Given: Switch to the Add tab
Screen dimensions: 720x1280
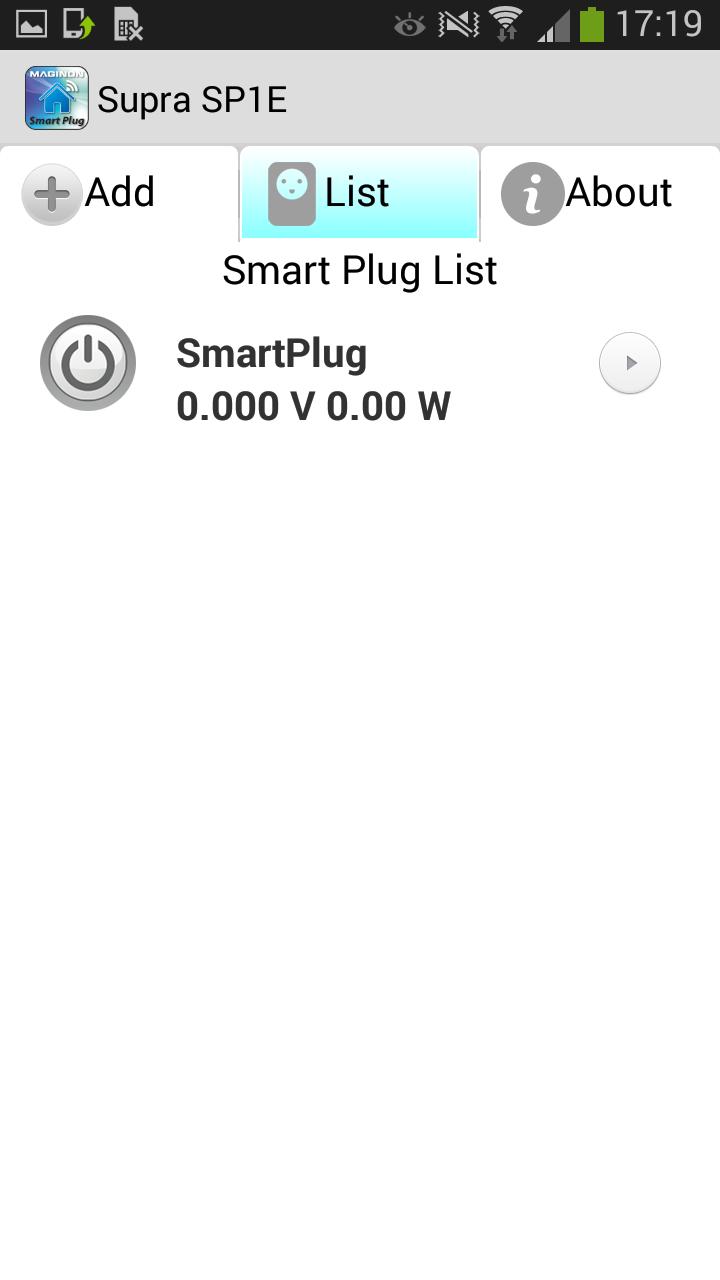Looking at the screenshot, I should 119,193.
